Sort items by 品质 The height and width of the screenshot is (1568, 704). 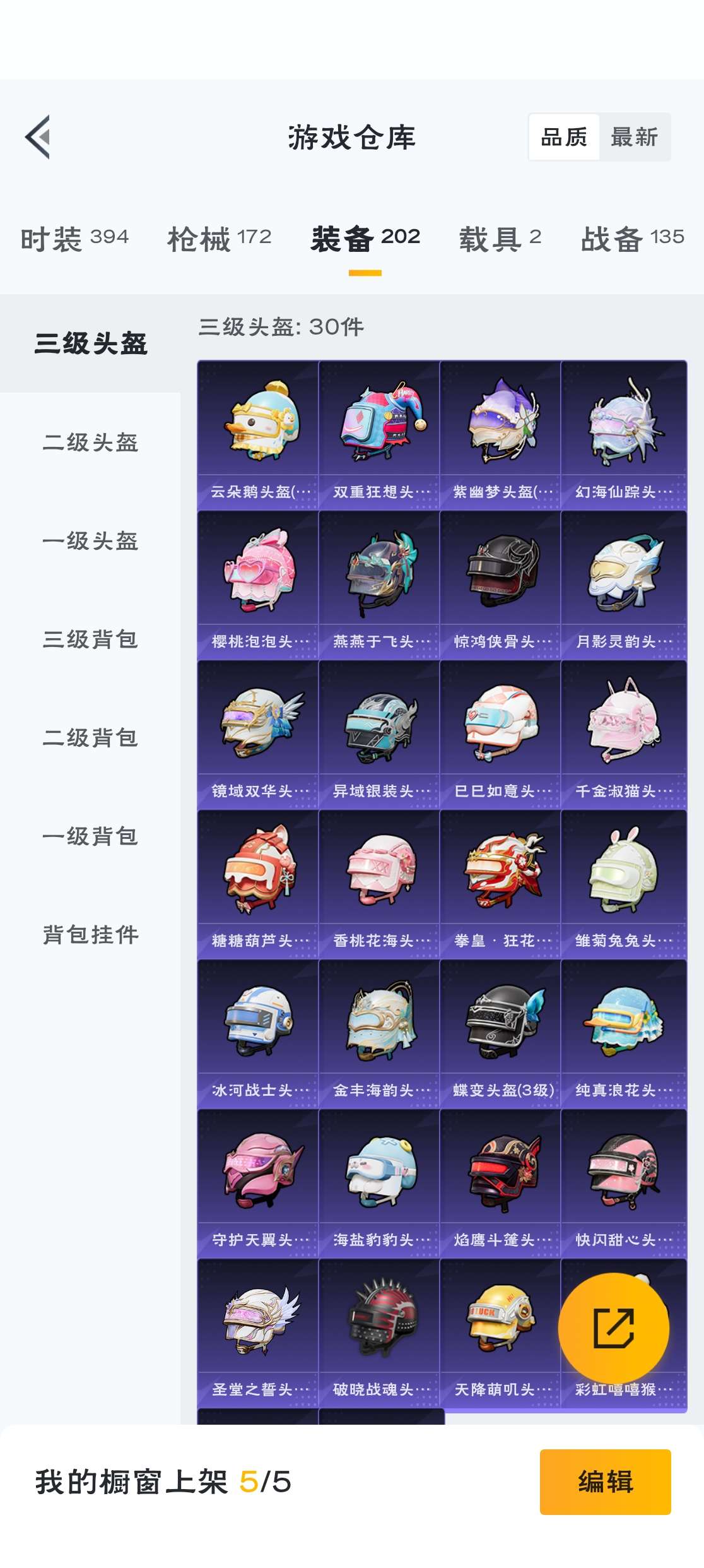point(564,137)
